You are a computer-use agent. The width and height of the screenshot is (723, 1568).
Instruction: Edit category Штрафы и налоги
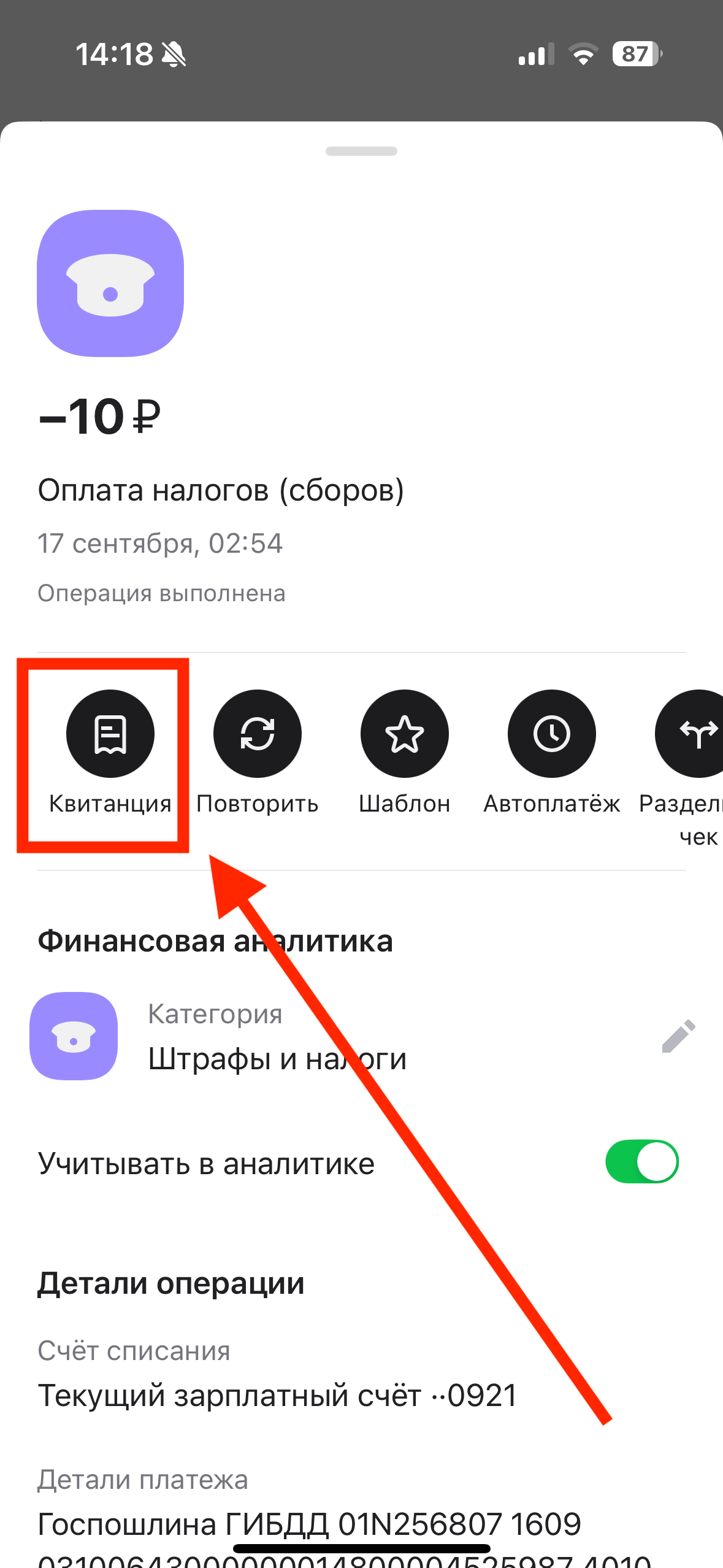678,1036
